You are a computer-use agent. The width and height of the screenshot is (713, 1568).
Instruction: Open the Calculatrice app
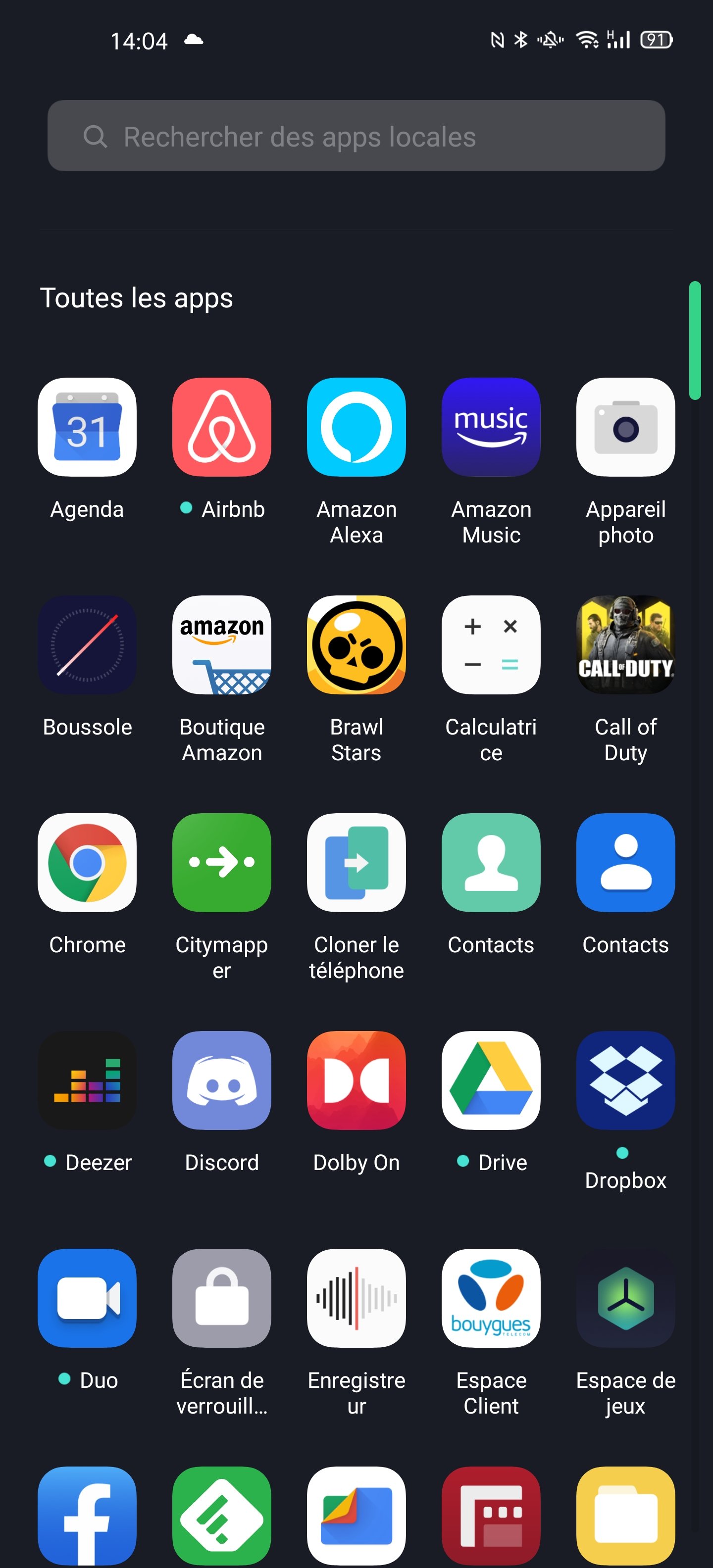pyautogui.click(x=491, y=645)
